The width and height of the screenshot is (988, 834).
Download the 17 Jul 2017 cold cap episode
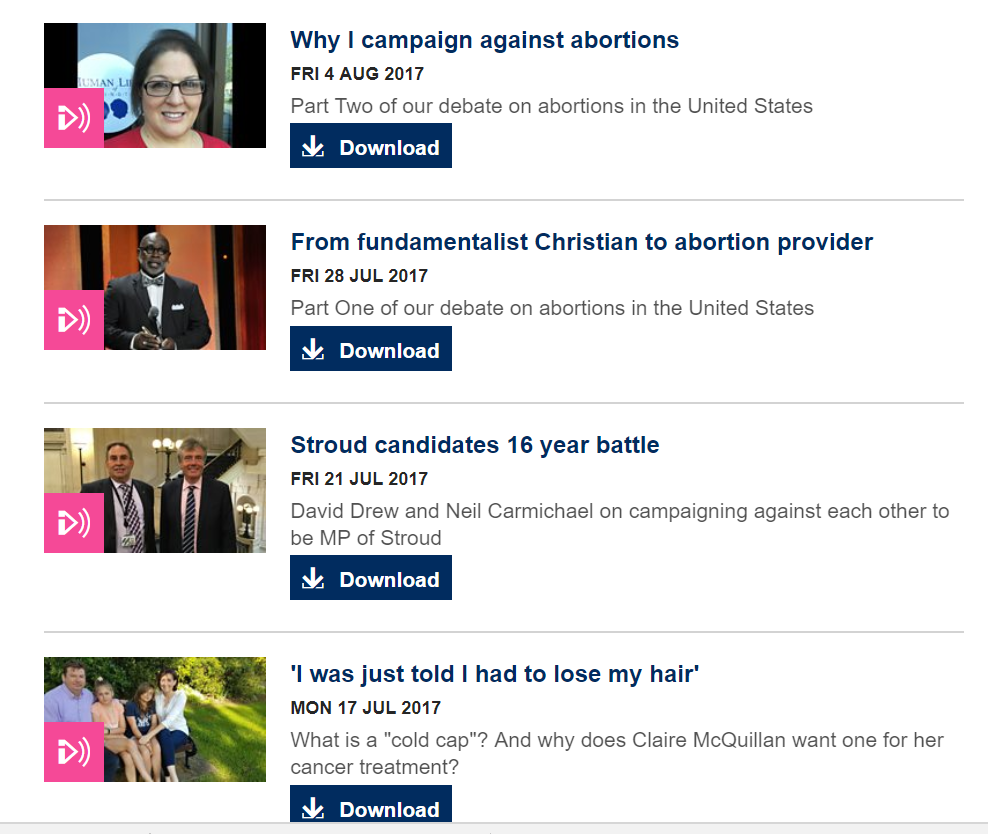pos(371,806)
